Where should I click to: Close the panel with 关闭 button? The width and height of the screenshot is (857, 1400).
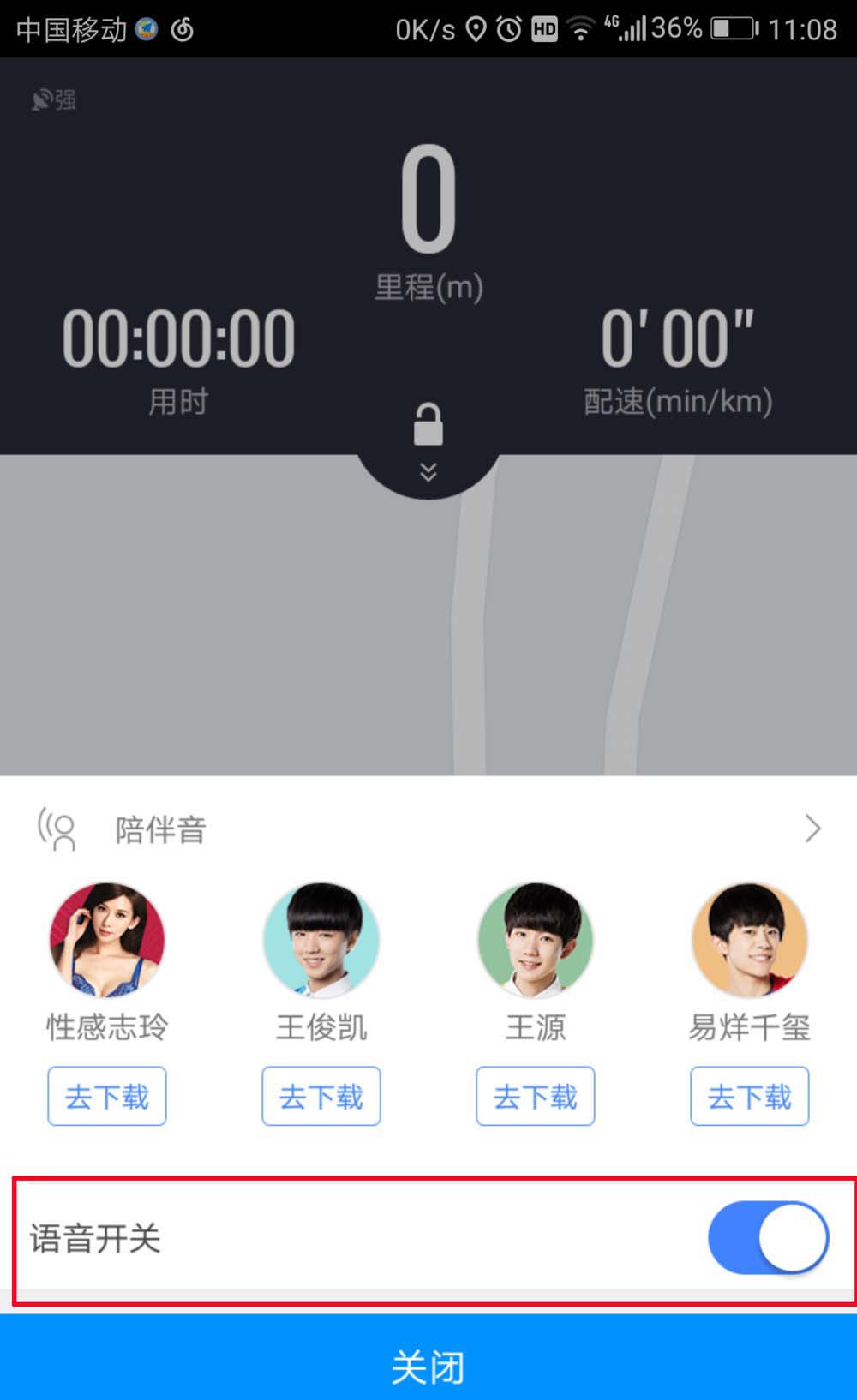click(428, 1364)
